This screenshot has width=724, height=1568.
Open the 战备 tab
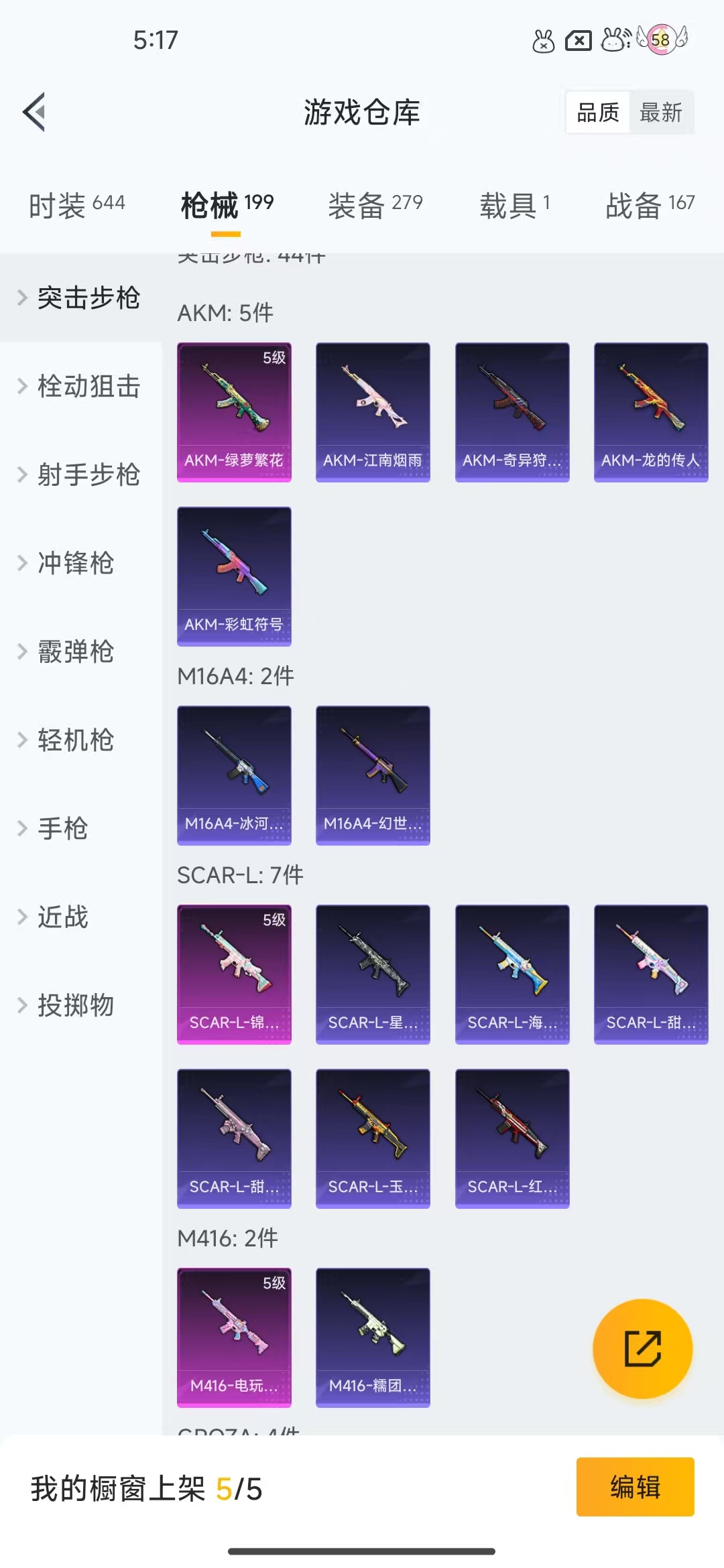point(649,204)
